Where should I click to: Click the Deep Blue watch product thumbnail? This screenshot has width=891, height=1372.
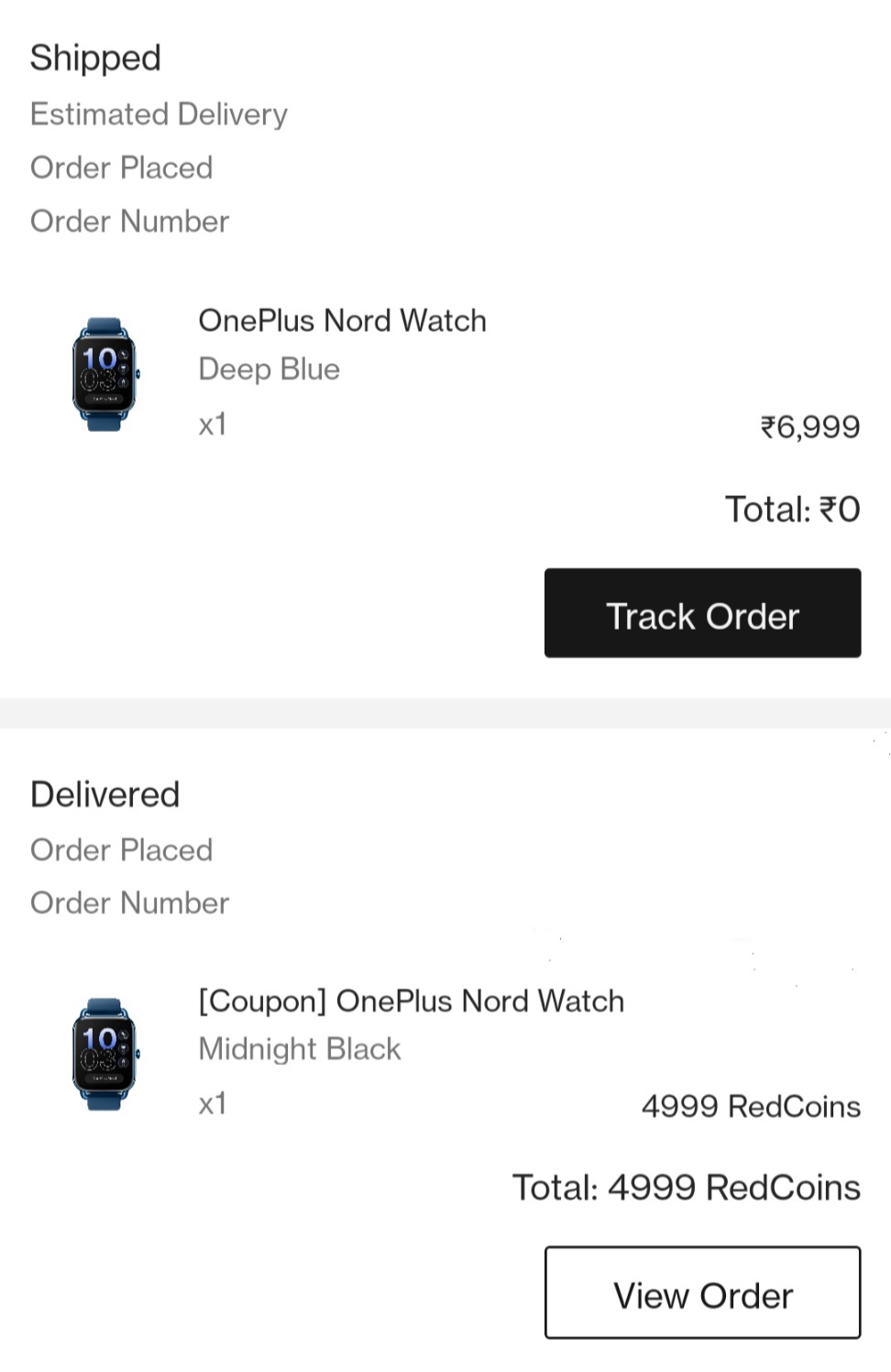tap(102, 370)
